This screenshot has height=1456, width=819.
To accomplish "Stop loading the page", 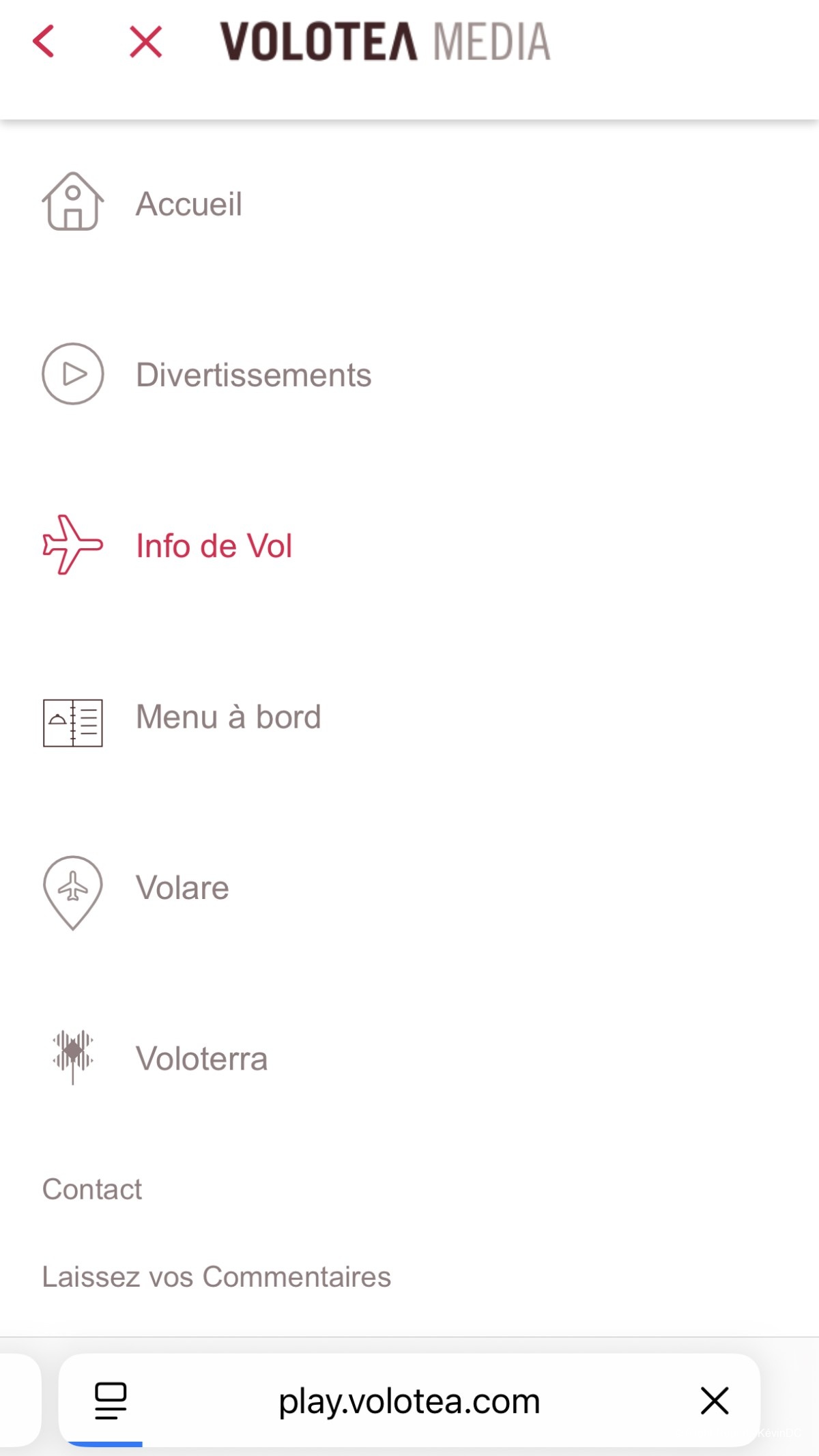I will (715, 1401).
